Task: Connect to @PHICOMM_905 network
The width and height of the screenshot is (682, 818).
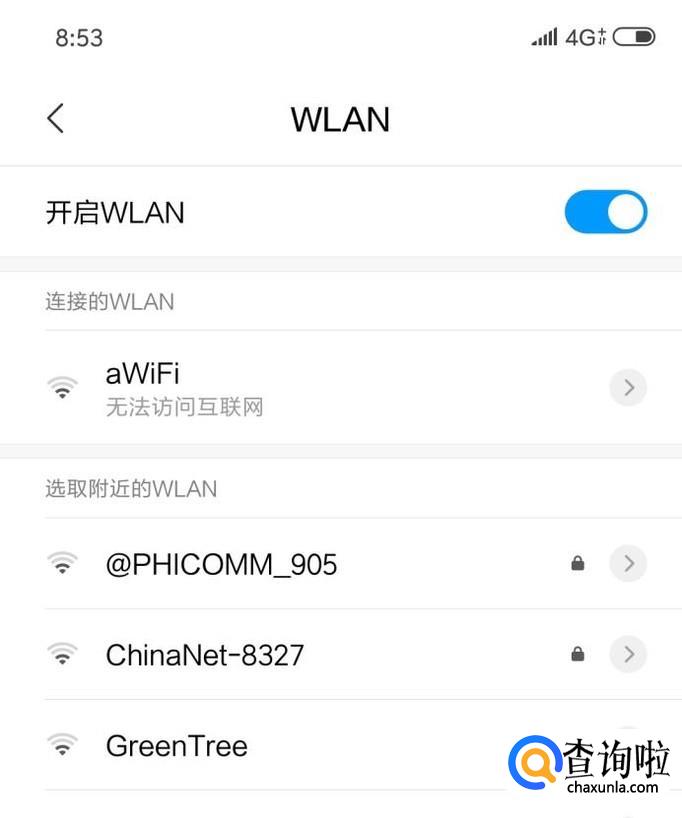Action: pyautogui.click(x=341, y=564)
